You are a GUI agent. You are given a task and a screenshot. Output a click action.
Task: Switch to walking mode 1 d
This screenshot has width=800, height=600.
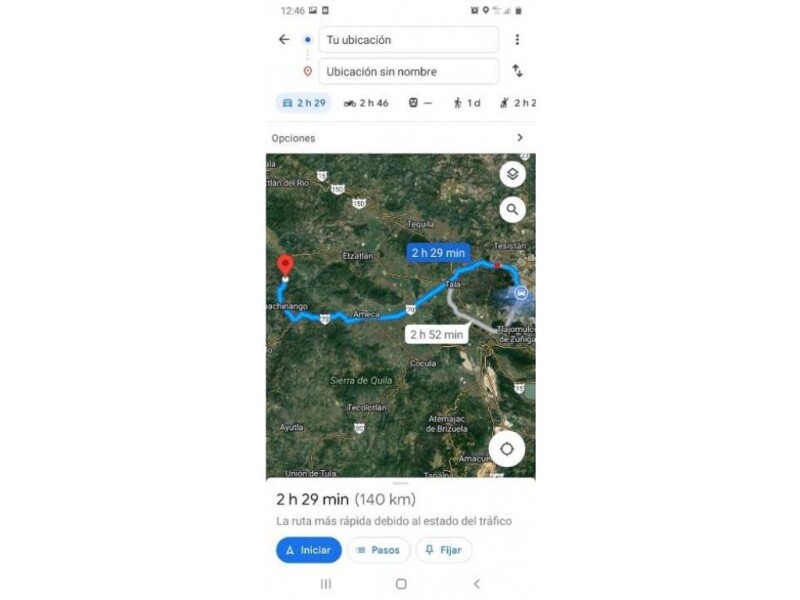(x=467, y=103)
